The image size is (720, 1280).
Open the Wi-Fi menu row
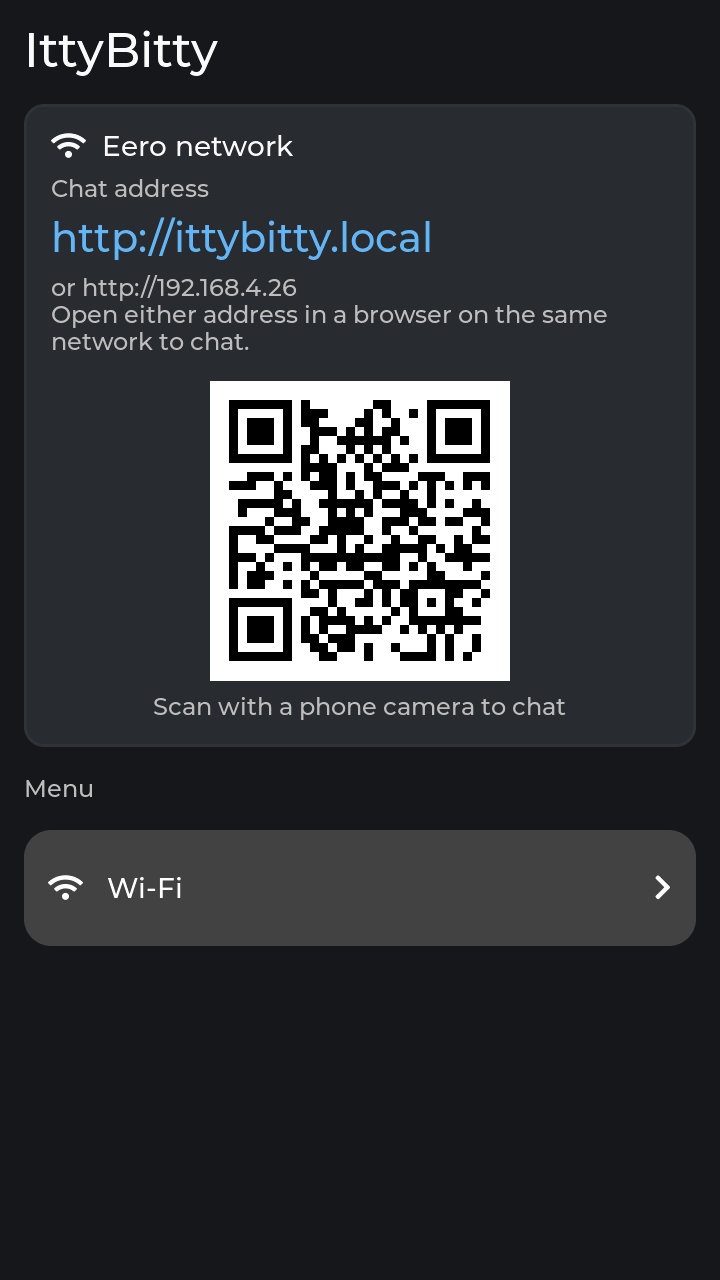(x=360, y=888)
